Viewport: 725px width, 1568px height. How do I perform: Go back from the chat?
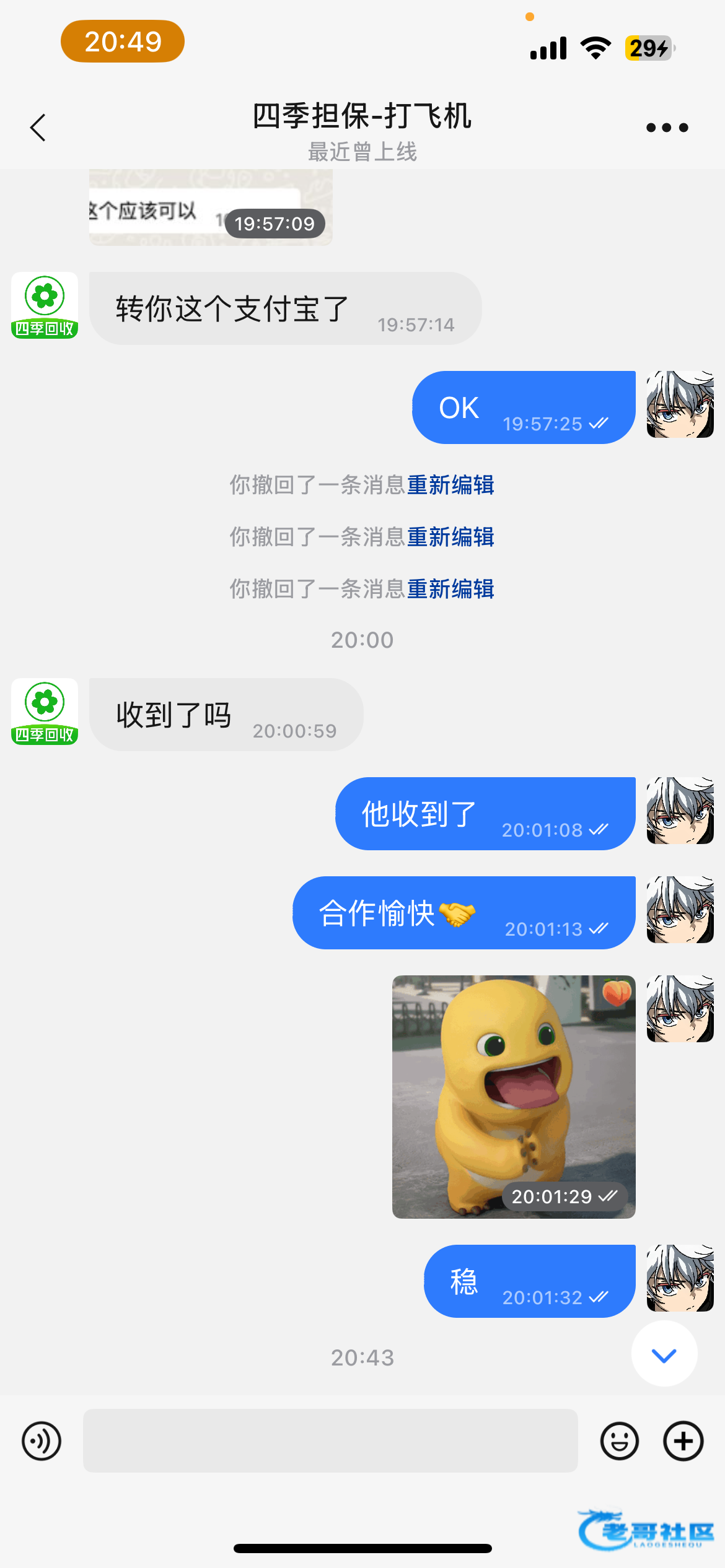point(38,128)
